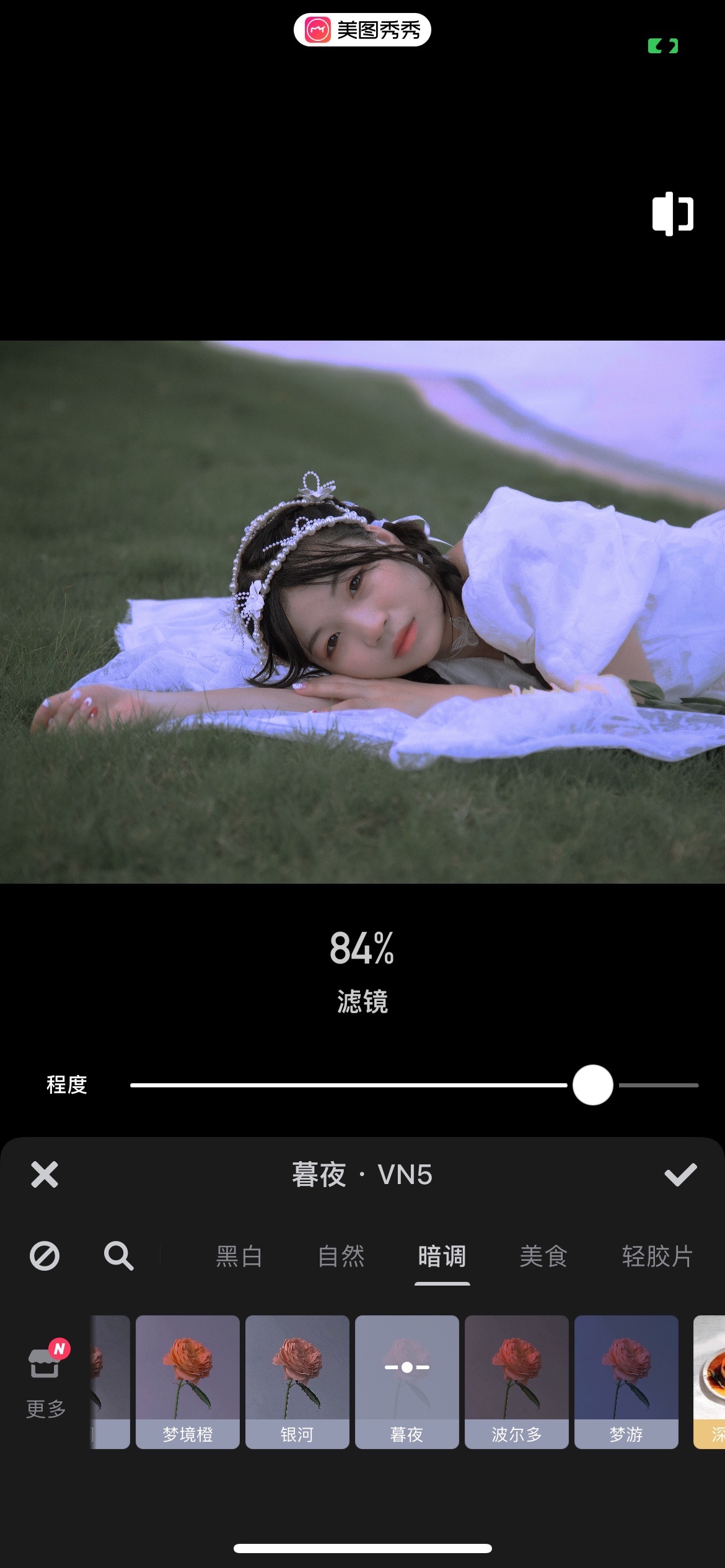This screenshot has height=1568, width=725.
Task: Cancel filter editing with the X
Action: tap(45, 1175)
